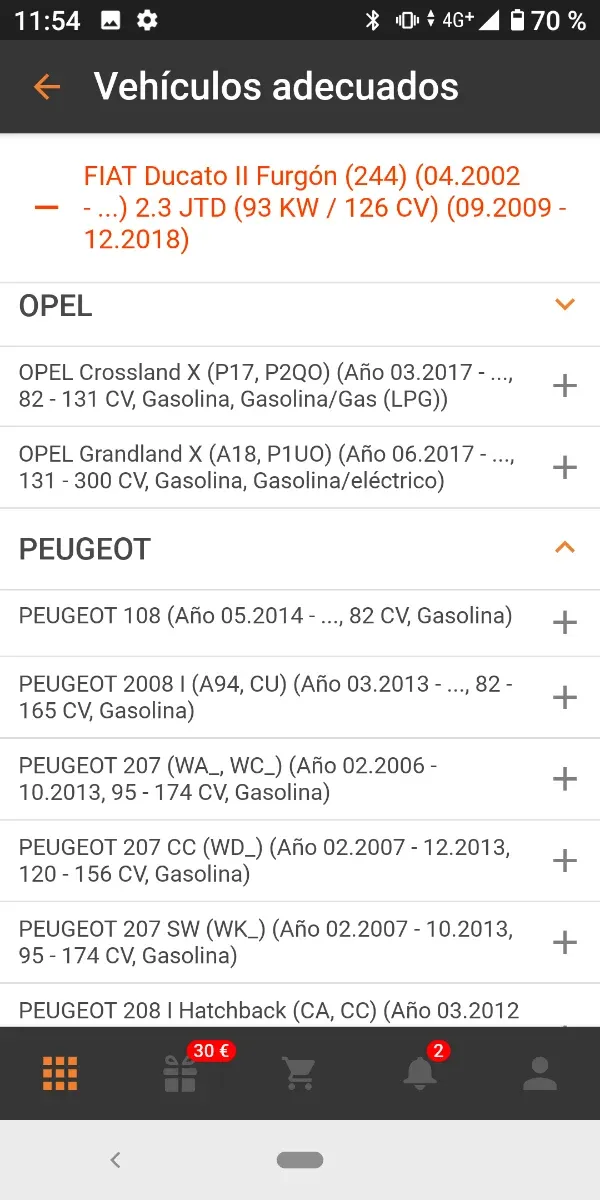
Task: Expand PEUGEOT 2008 I (A94, CU) row
Action: [x=565, y=697]
